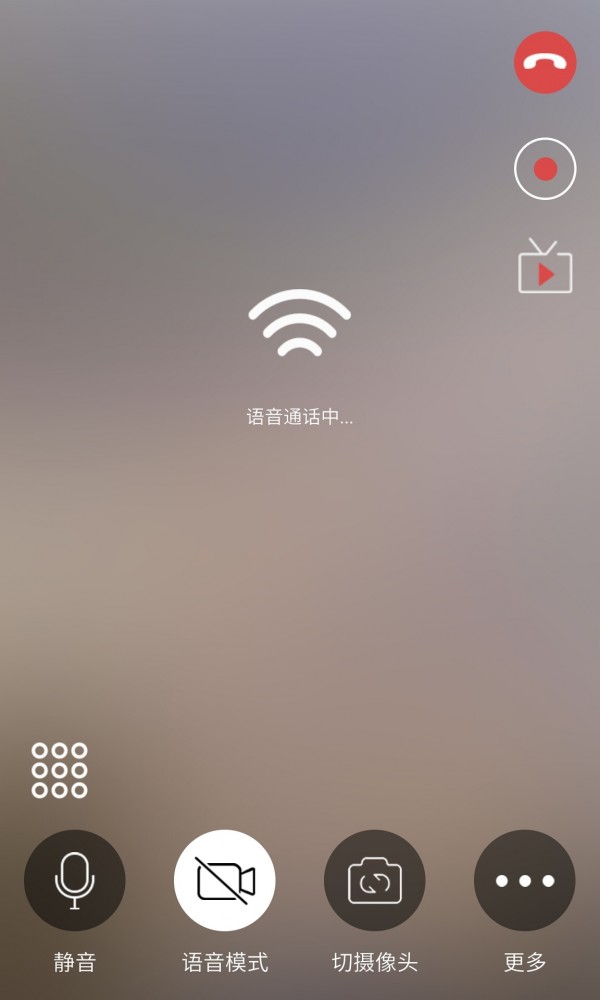End the call with the red hang-up button
This screenshot has width=600, height=1000.
pos(545,62)
